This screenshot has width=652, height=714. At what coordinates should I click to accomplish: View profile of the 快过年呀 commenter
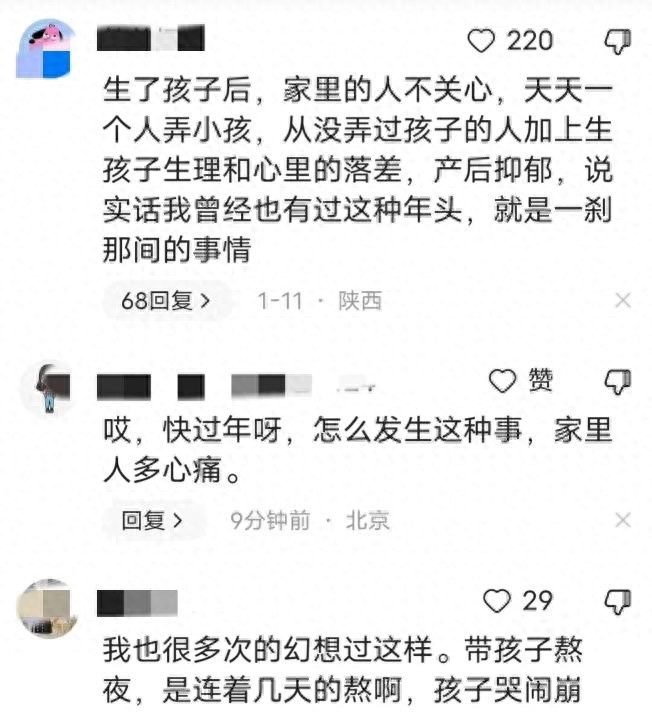46,388
